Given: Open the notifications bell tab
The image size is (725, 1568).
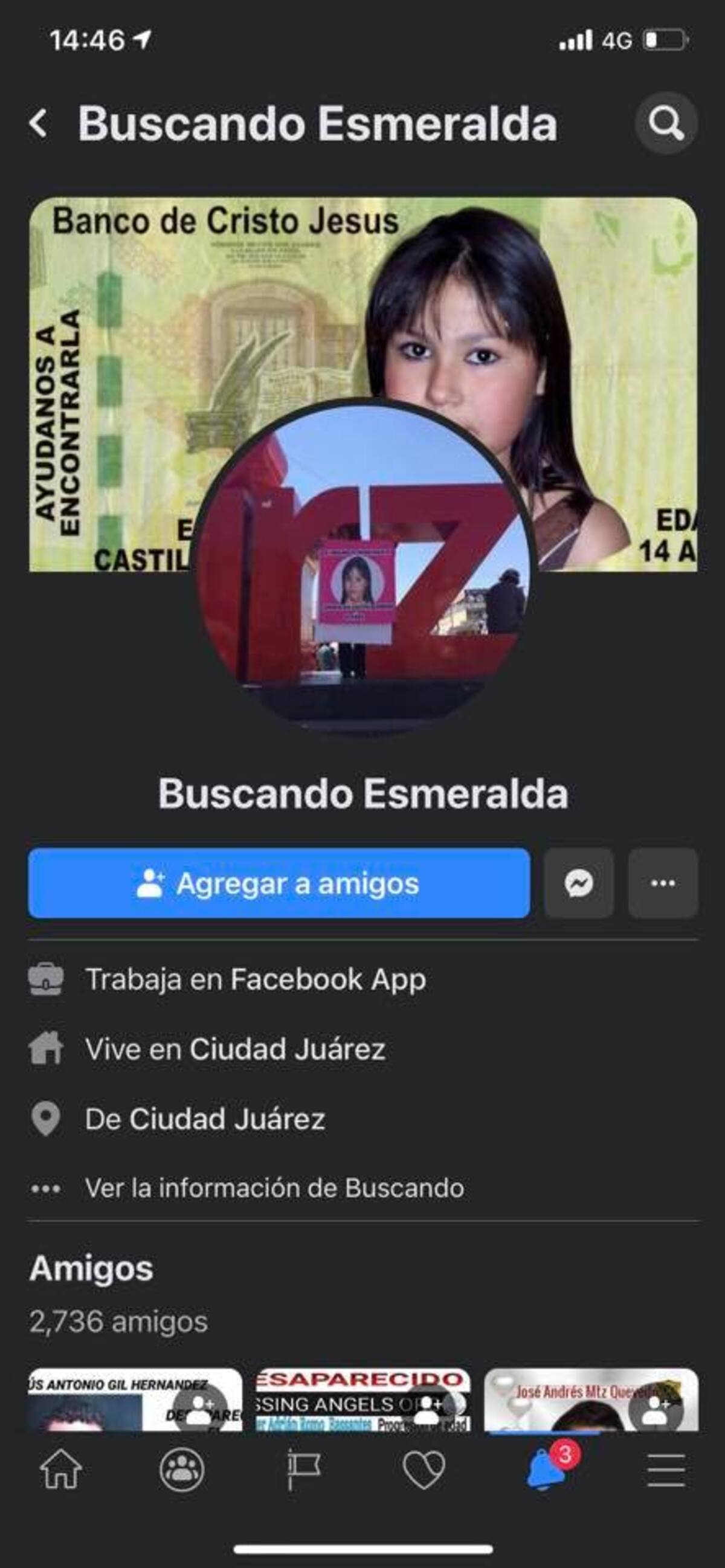Looking at the screenshot, I should click(546, 1471).
